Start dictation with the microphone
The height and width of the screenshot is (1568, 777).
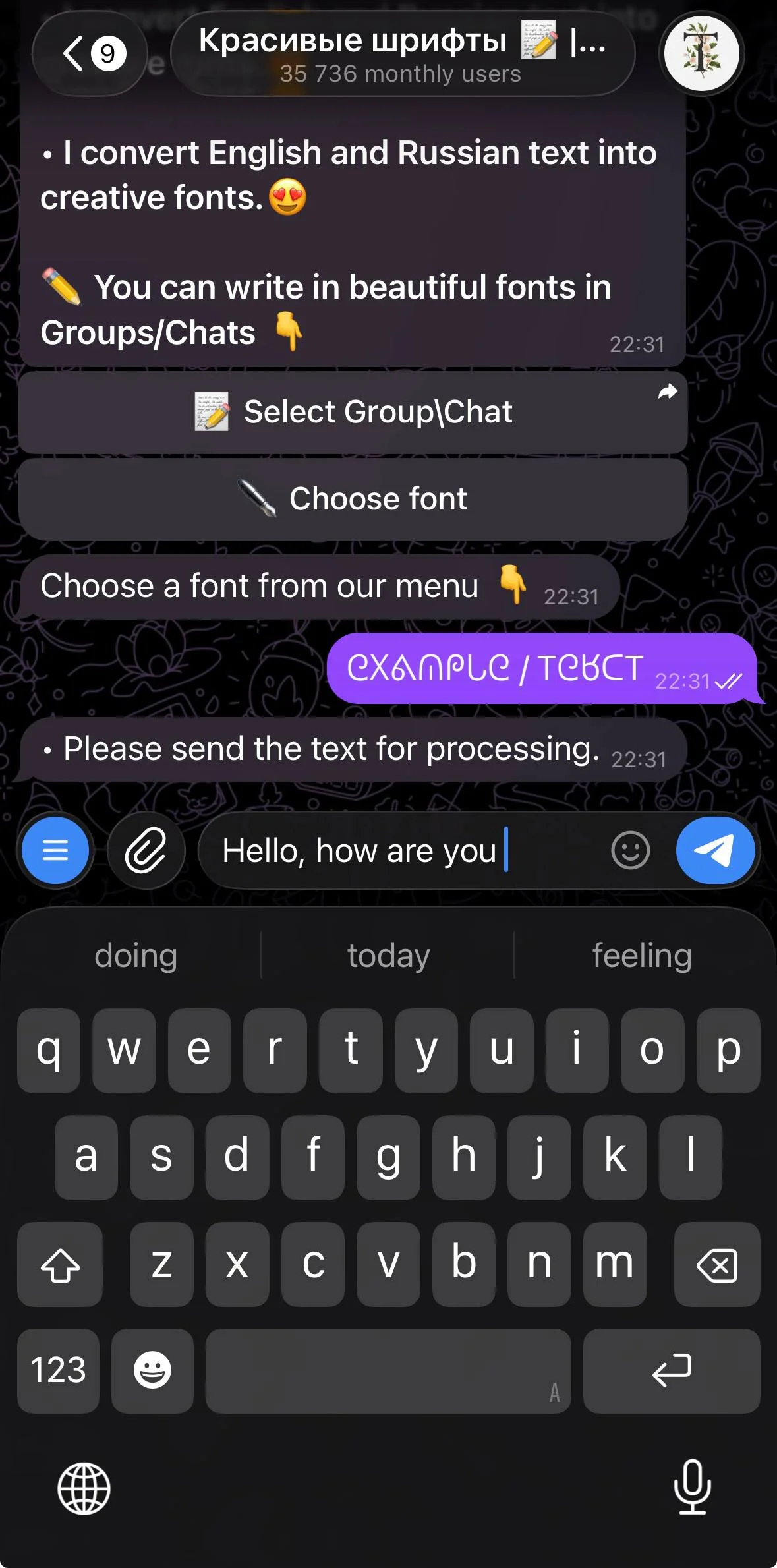692,1488
